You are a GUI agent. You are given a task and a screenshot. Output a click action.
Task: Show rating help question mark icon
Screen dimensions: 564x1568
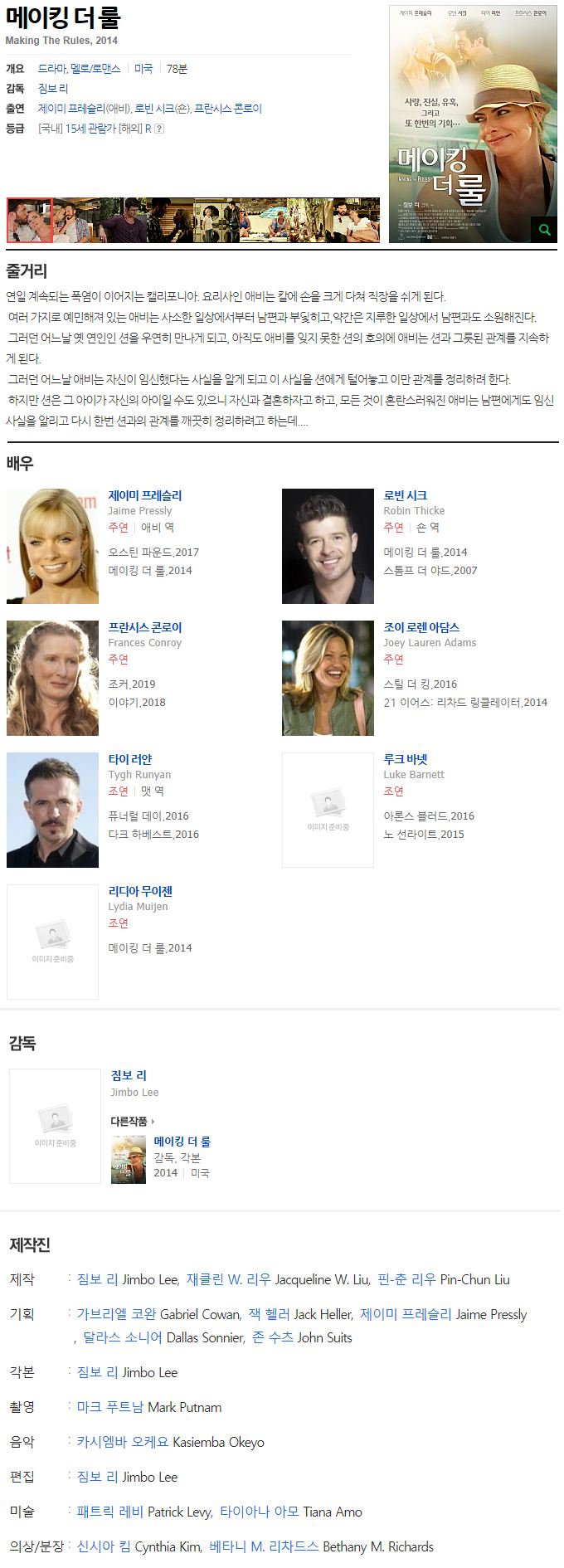(159, 129)
